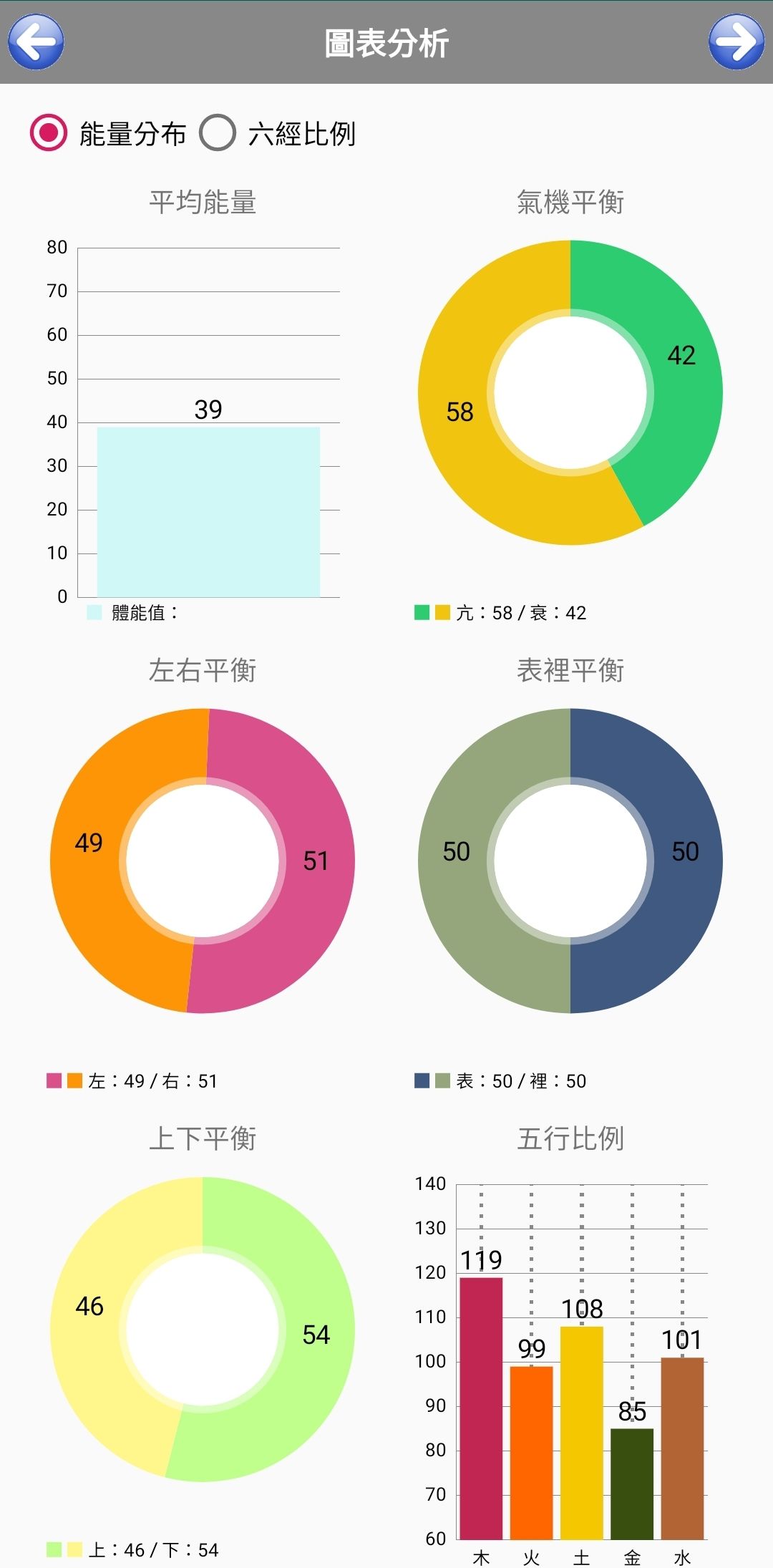Tap the back arrow in the header
The height and width of the screenshot is (1568, 773).
(36, 42)
